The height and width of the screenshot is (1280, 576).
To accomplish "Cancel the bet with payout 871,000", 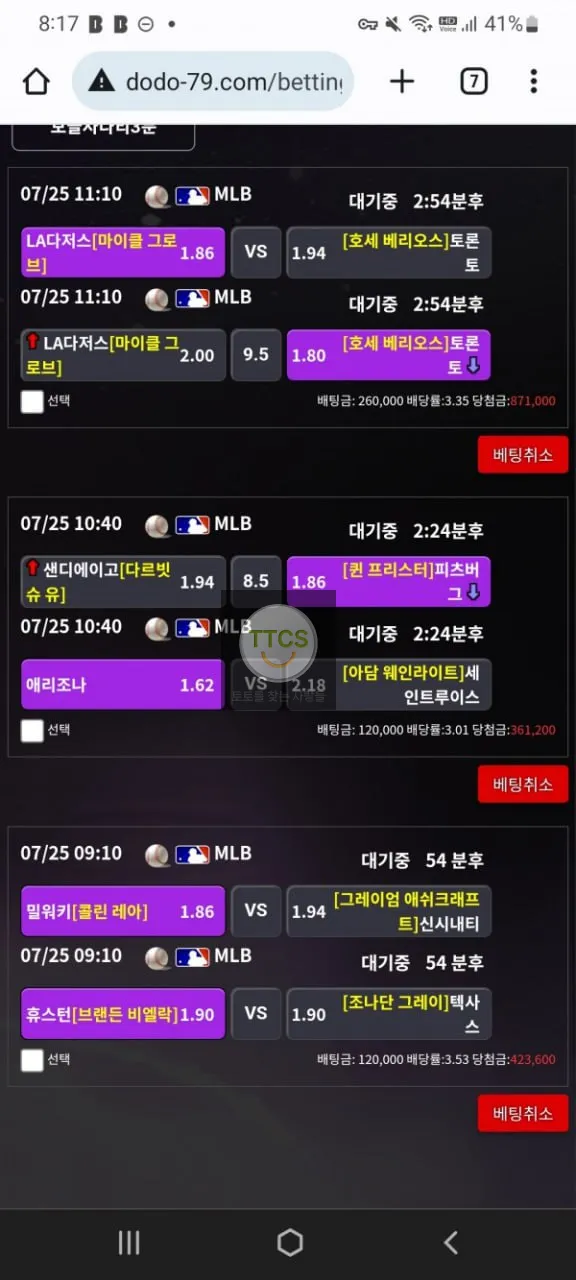I will [523, 455].
